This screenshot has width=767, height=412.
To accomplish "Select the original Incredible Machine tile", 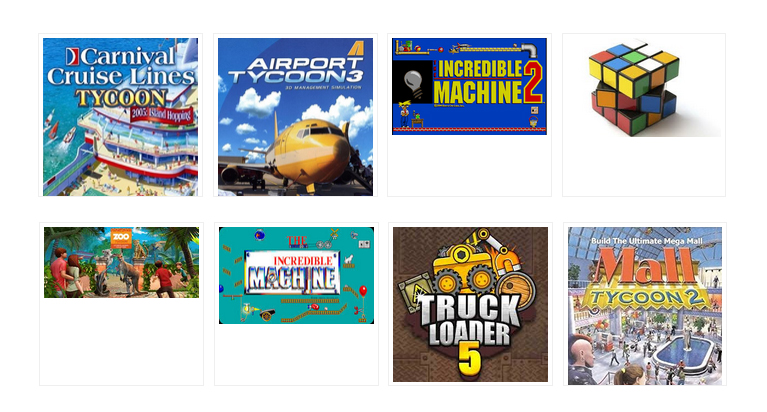I will click(296, 275).
